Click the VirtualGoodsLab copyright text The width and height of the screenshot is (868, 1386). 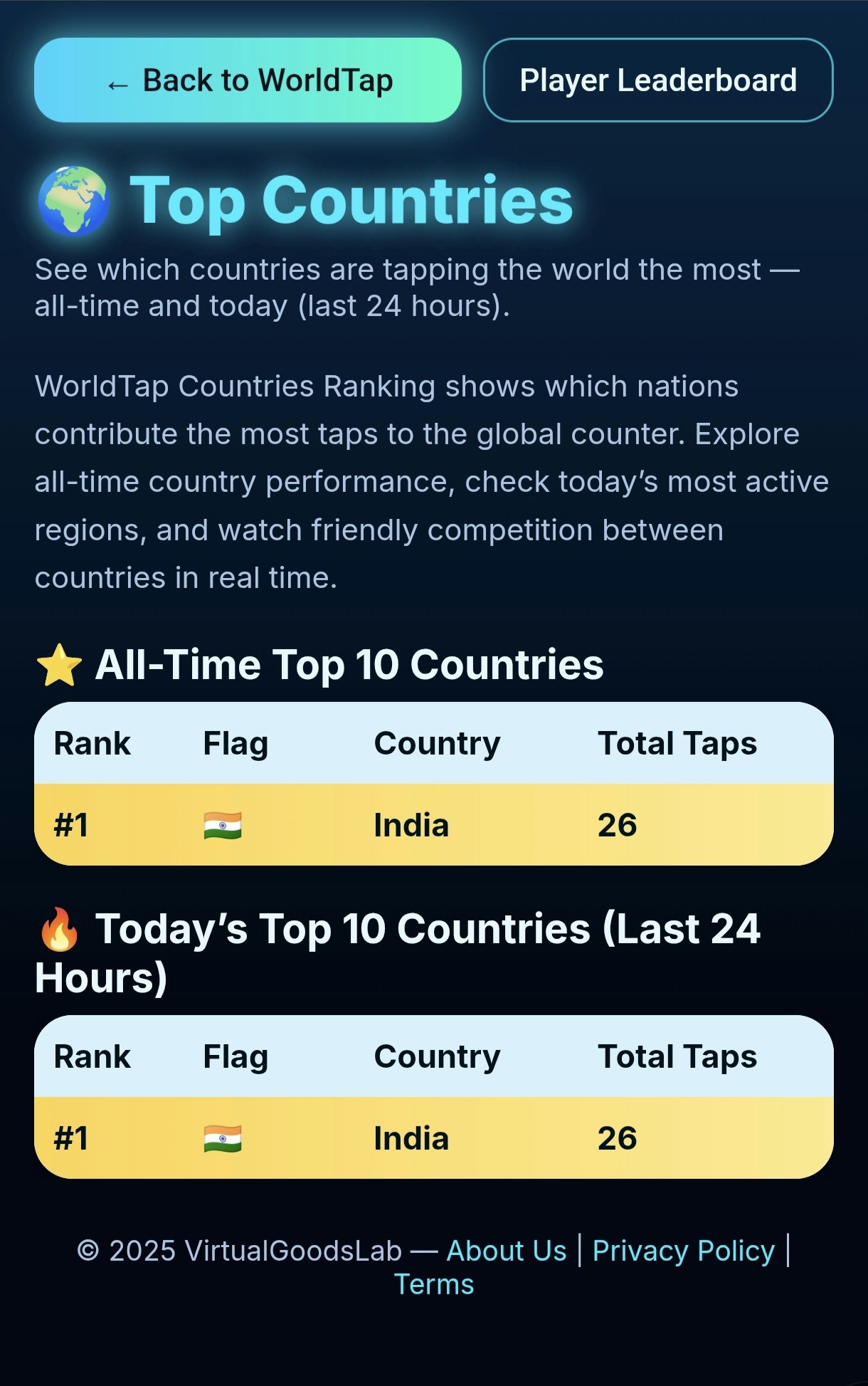pos(242,1250)
